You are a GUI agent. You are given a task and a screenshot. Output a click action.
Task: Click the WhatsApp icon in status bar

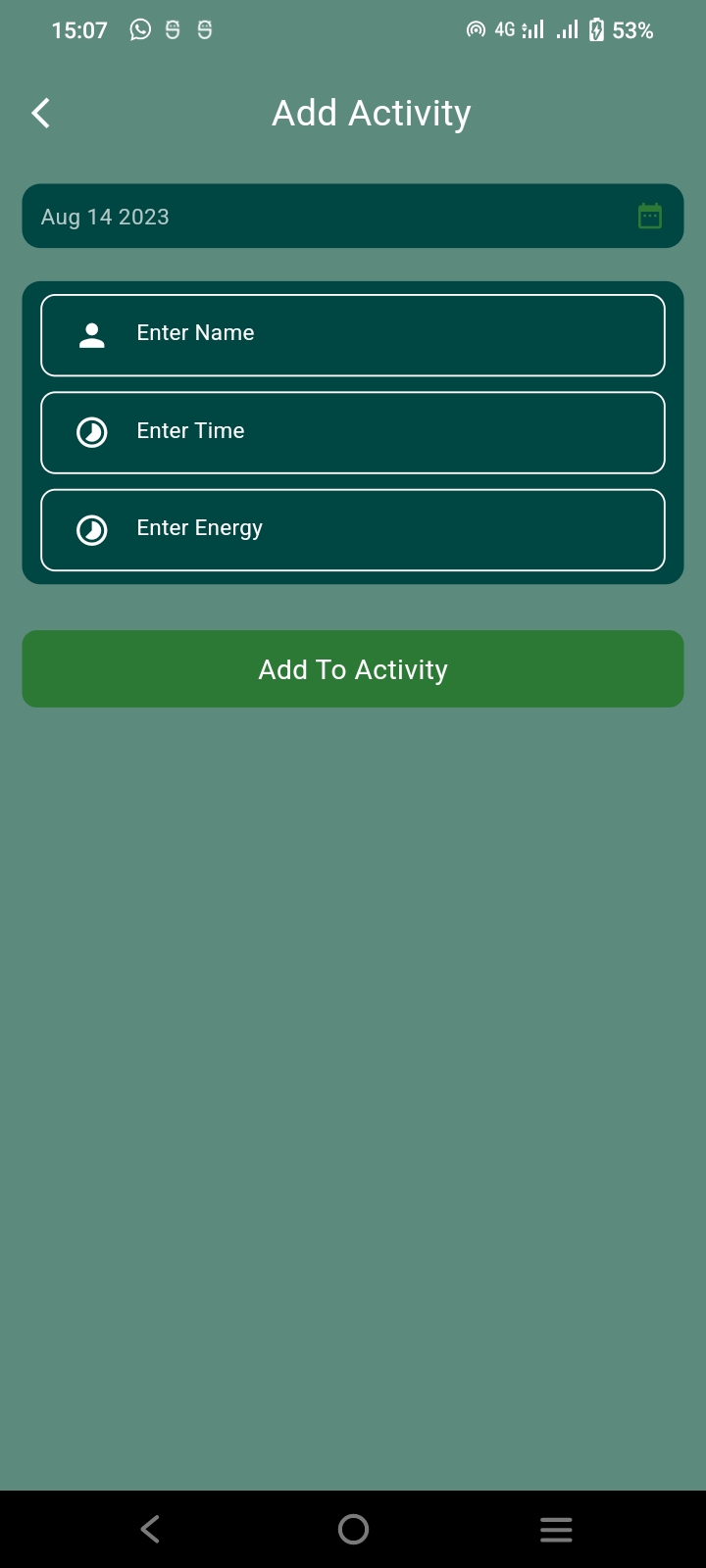139,29
